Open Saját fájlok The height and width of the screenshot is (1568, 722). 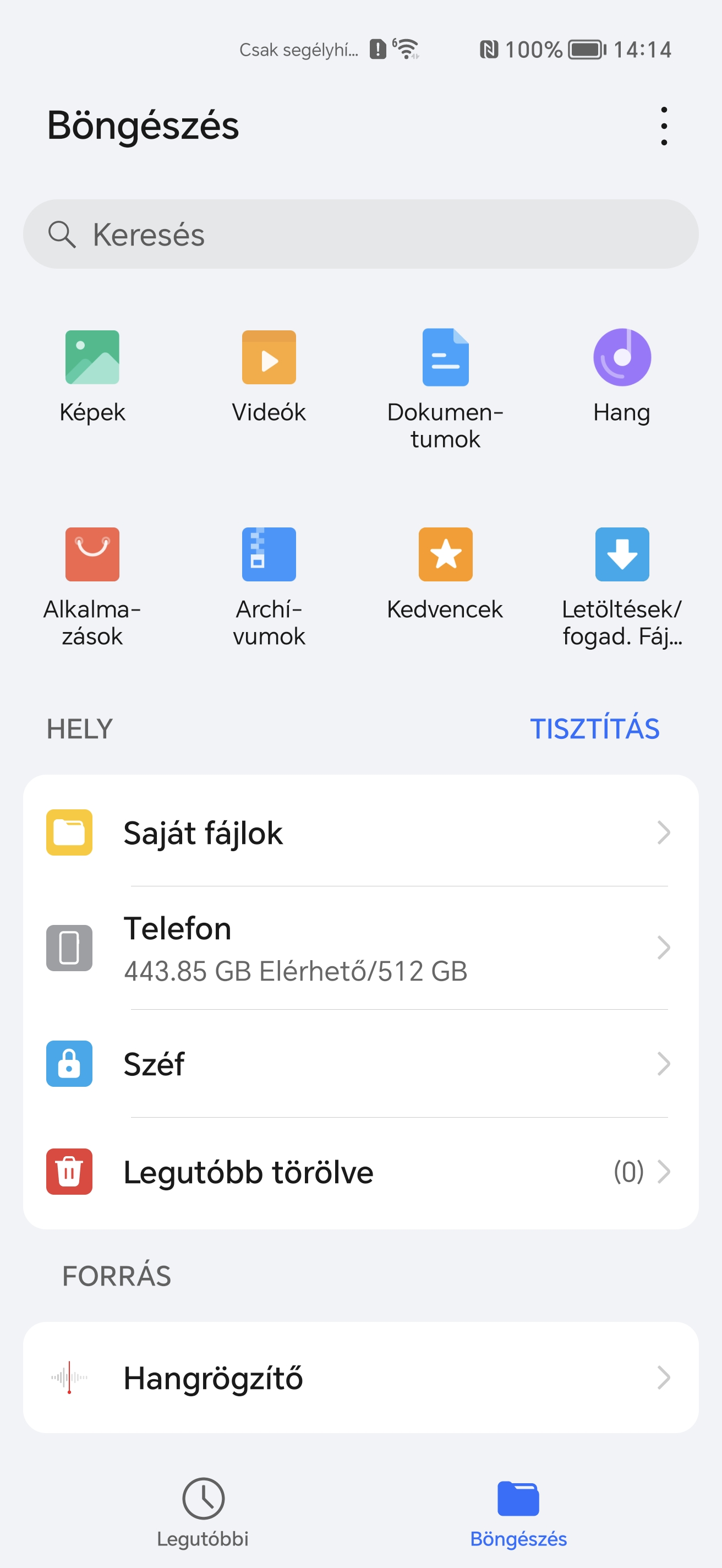click(360, 832)
